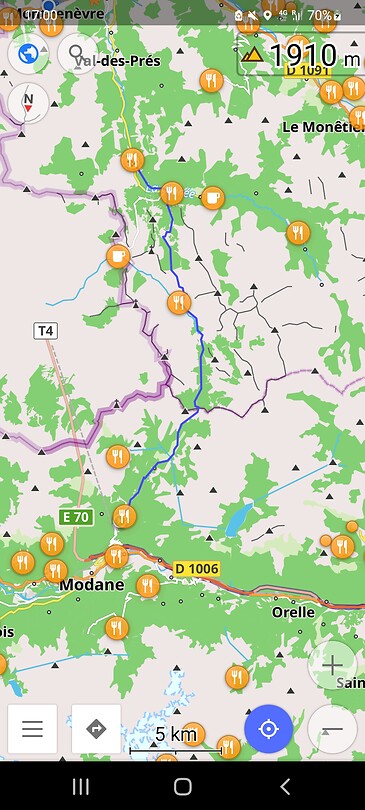Open the navigation directions button
The image size is (365, 810).
[96, 729]
